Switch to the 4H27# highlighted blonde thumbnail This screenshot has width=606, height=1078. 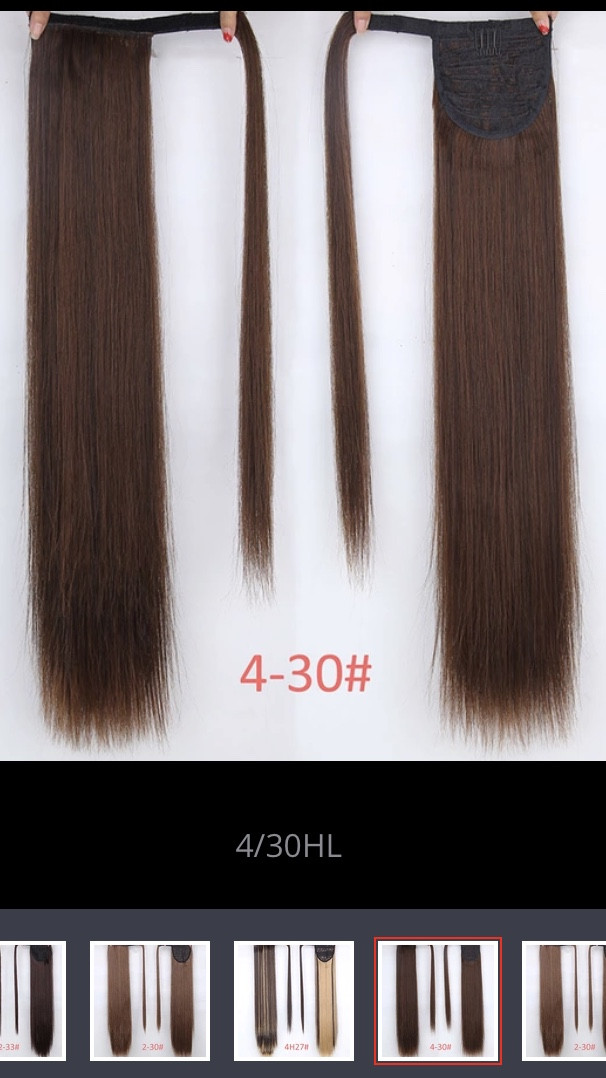(x=294, y=1000)
